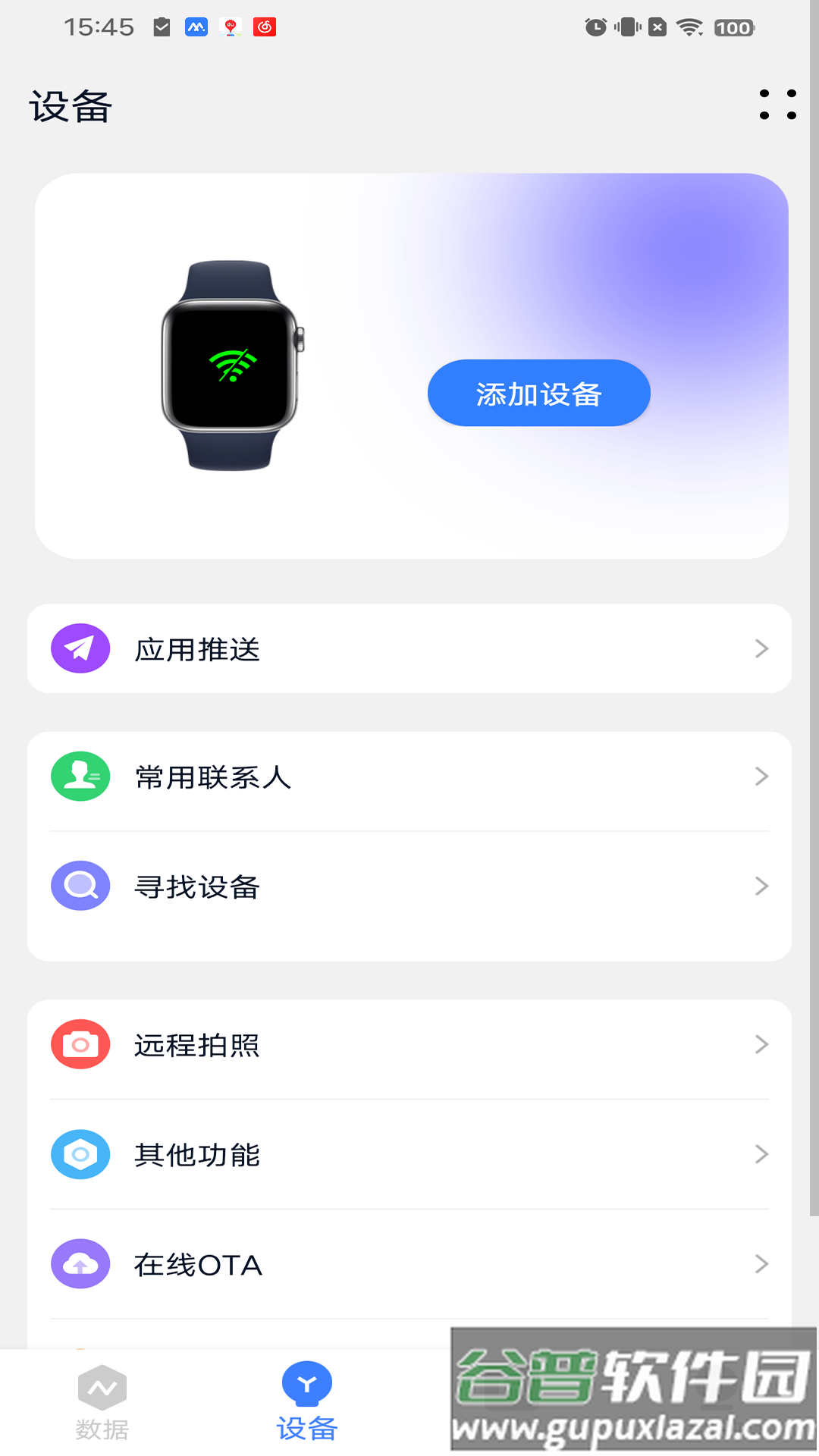Tap the 添加设备 button
Image resolution: width=819 pixels, height=1456 pixels.
point(538,393)
